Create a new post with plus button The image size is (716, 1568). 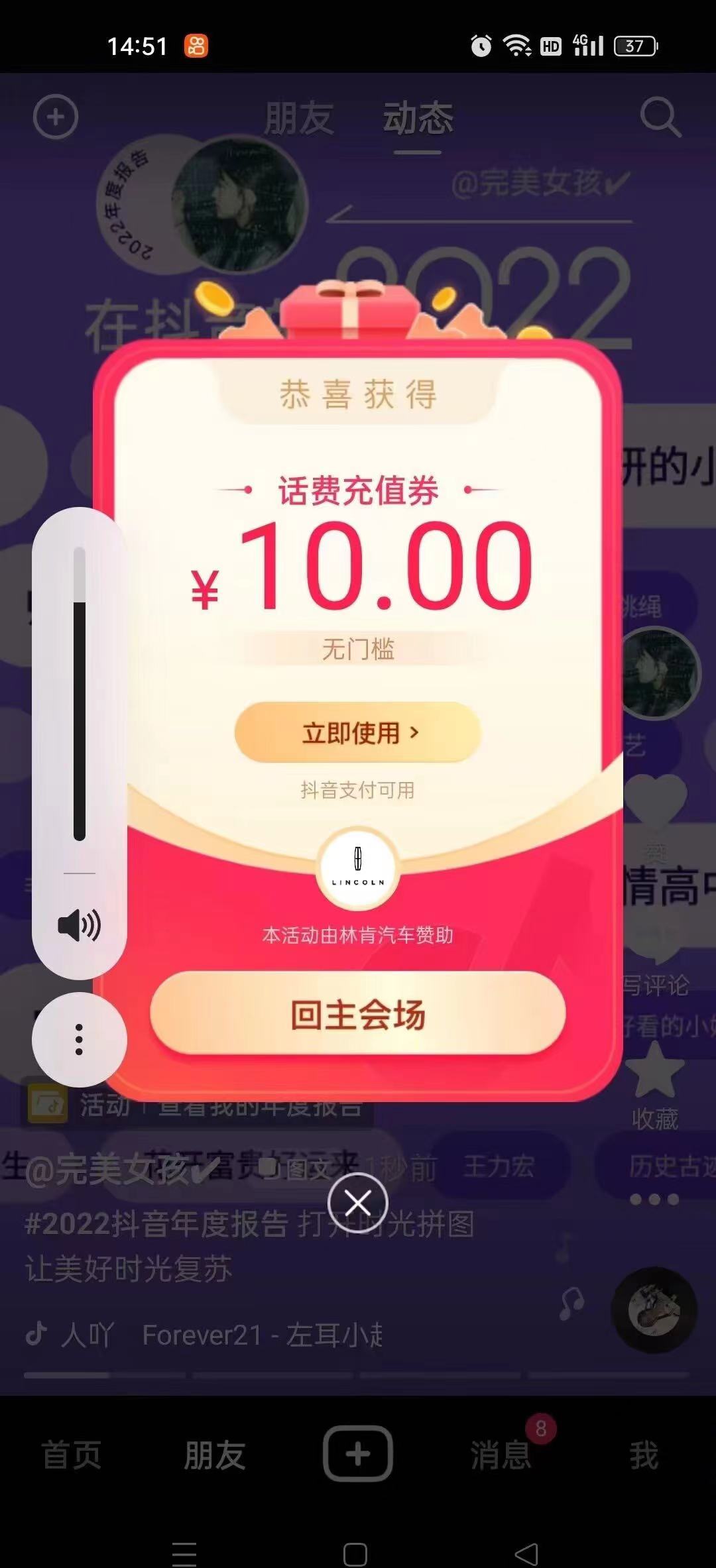(x=358, y=1454)
